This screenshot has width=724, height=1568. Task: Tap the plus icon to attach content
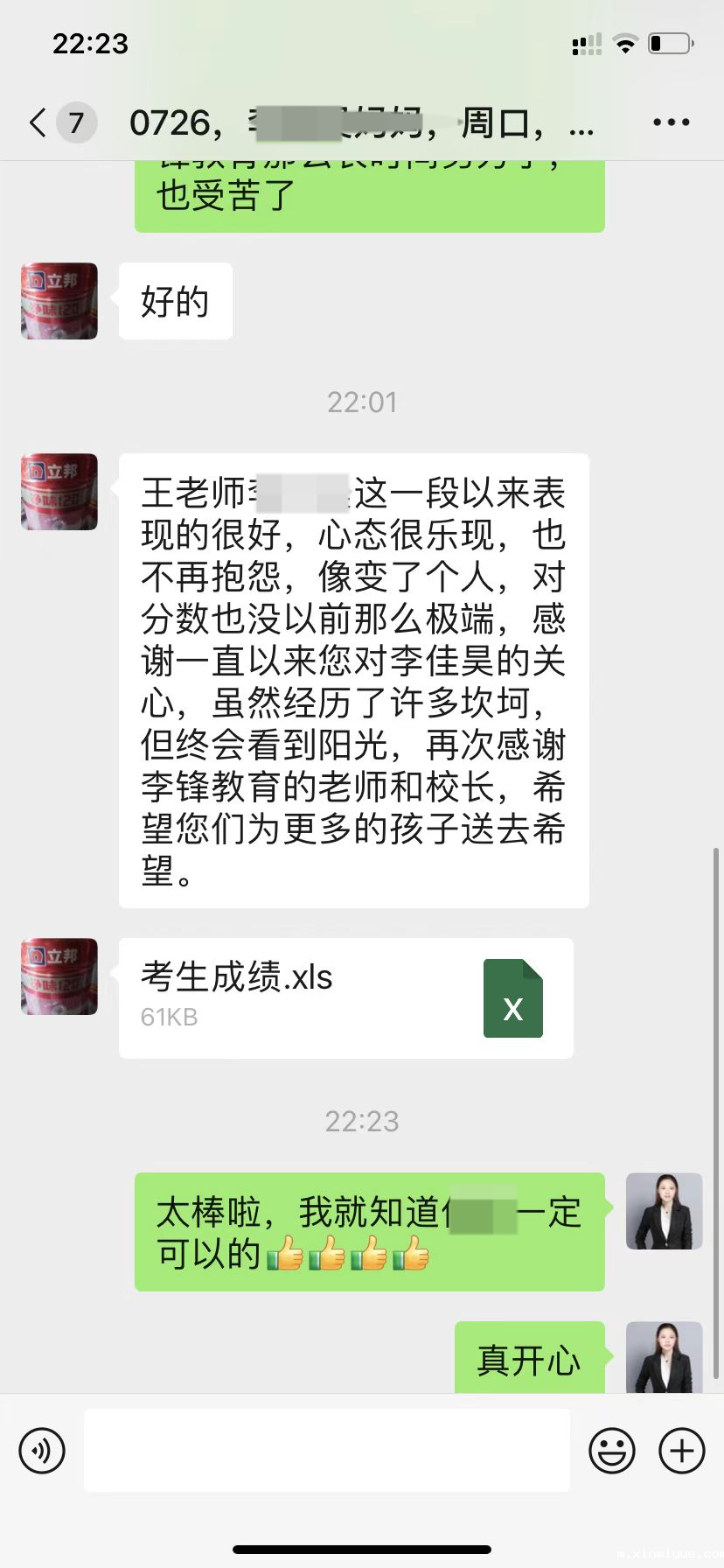(683, 1450)
